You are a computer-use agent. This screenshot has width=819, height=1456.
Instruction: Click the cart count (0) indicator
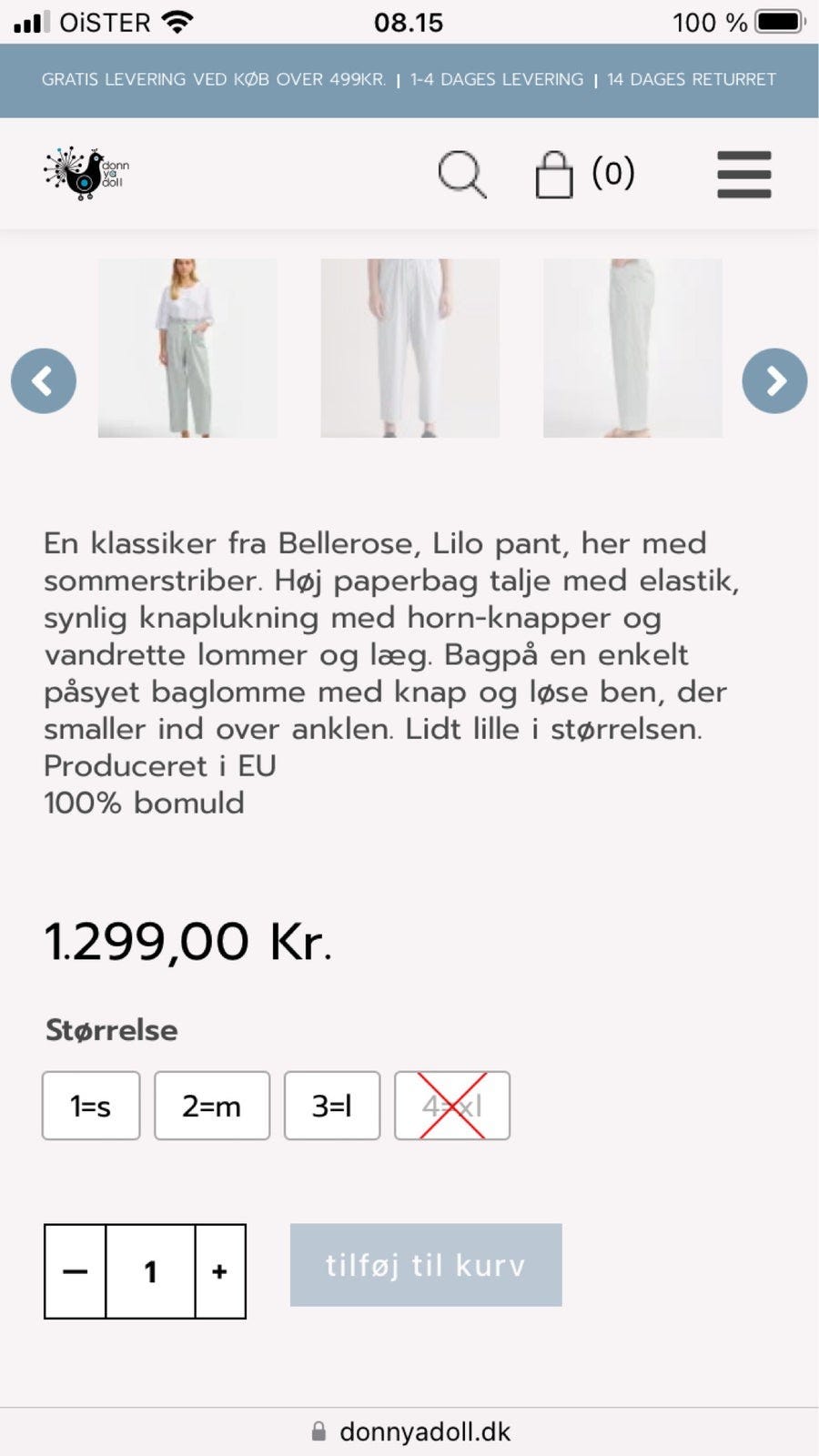point(613,173)
